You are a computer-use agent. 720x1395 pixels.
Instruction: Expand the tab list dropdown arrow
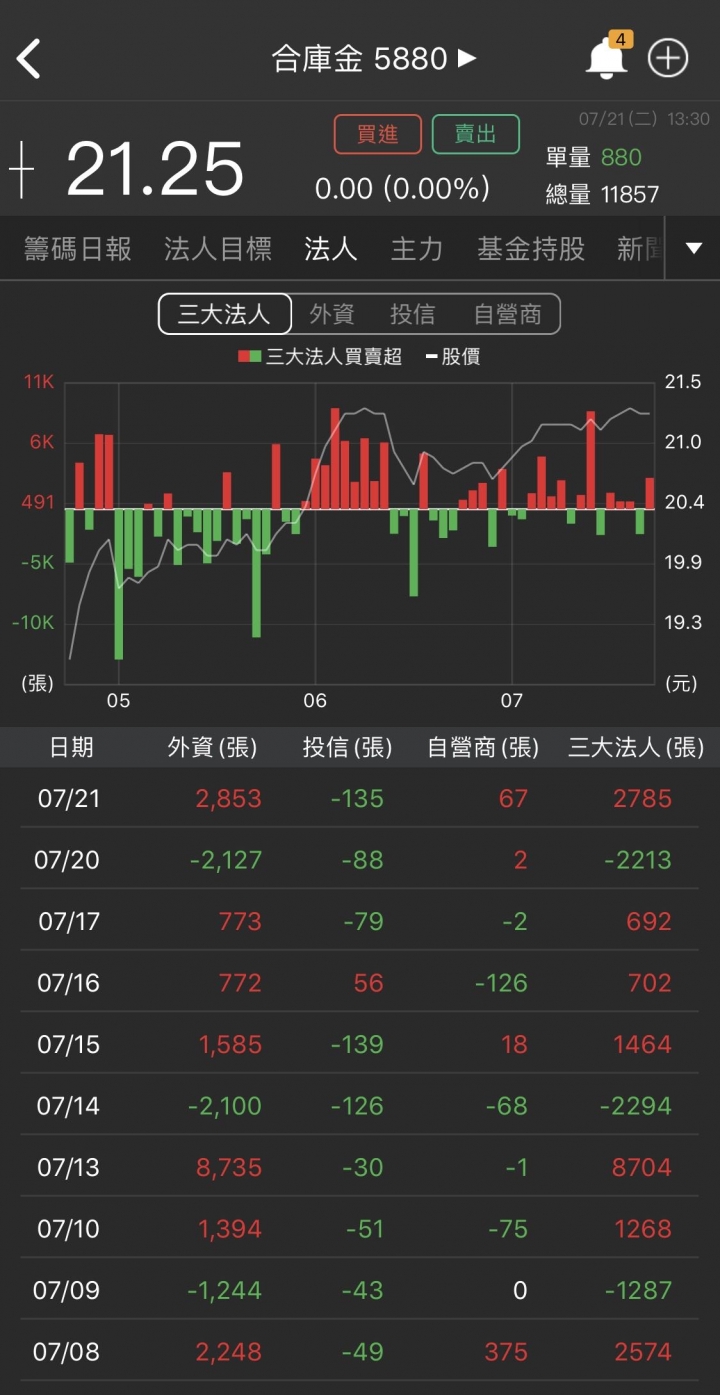pos(693,248)
